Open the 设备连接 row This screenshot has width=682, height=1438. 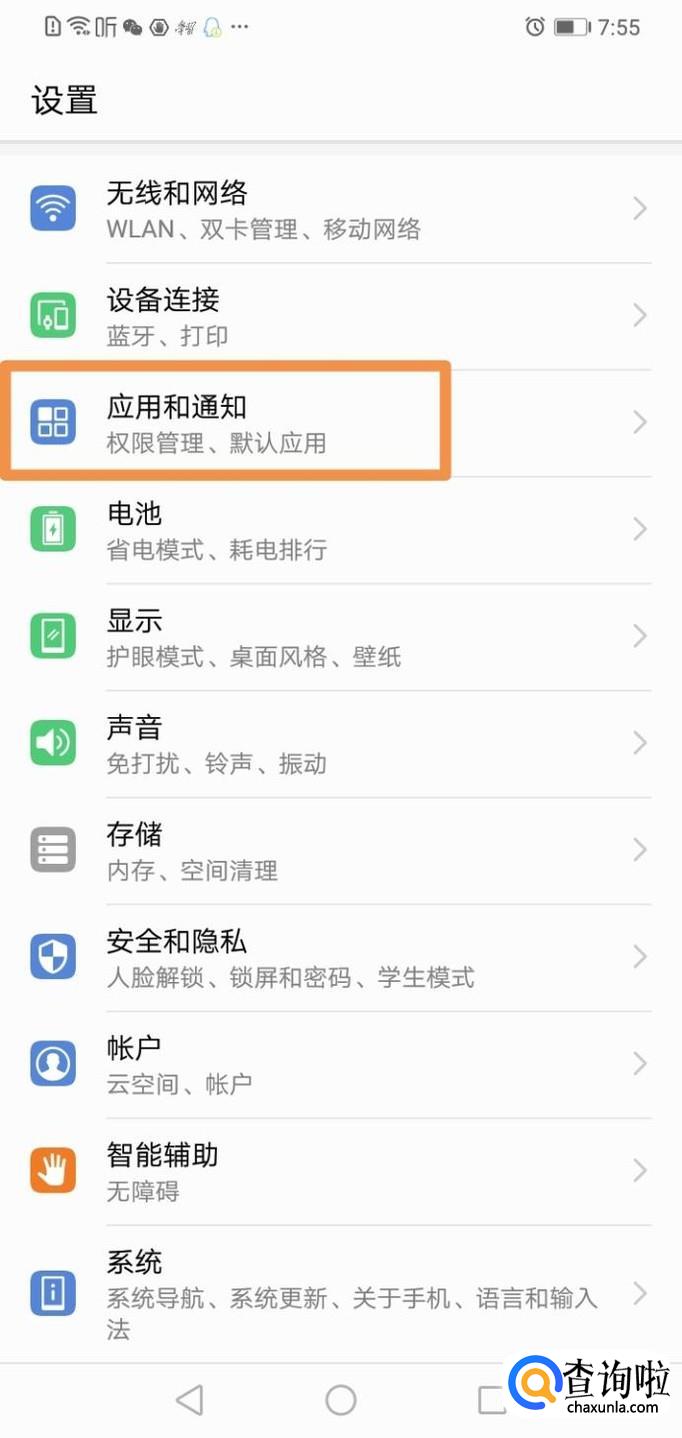pos(341,316)
